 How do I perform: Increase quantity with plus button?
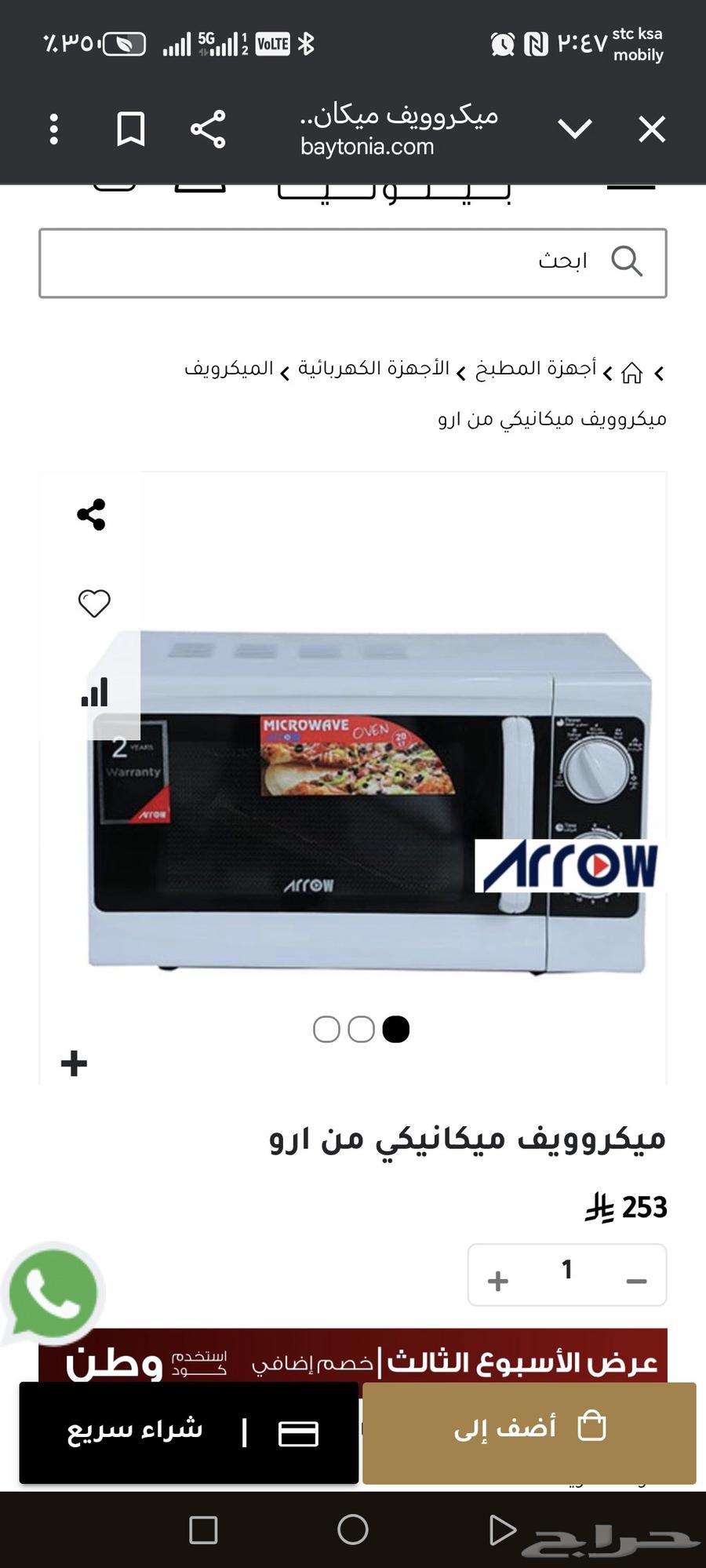[x=498, y=1282]
